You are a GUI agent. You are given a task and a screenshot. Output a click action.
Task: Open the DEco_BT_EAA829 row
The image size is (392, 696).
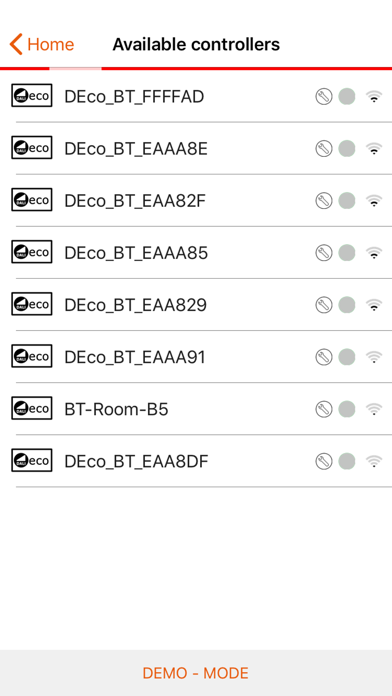click(x=196, y=305)
